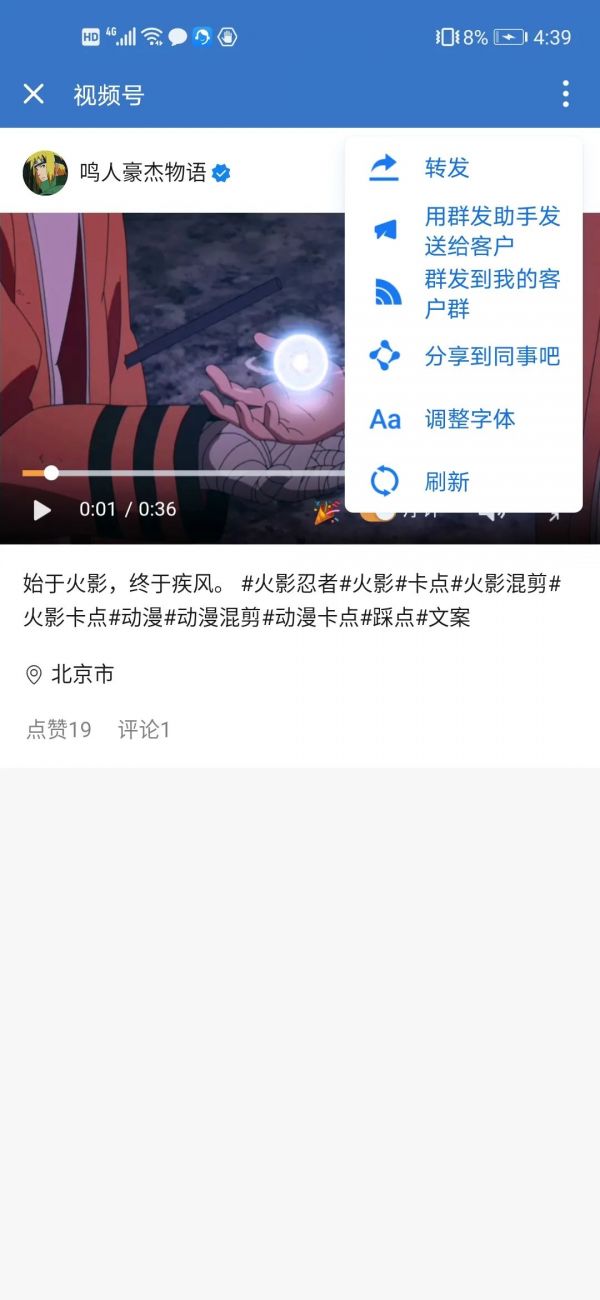Image resolution: width=600 pixels, height=1300 pixels.
Task: Play the video
Action: click(42, 510)
